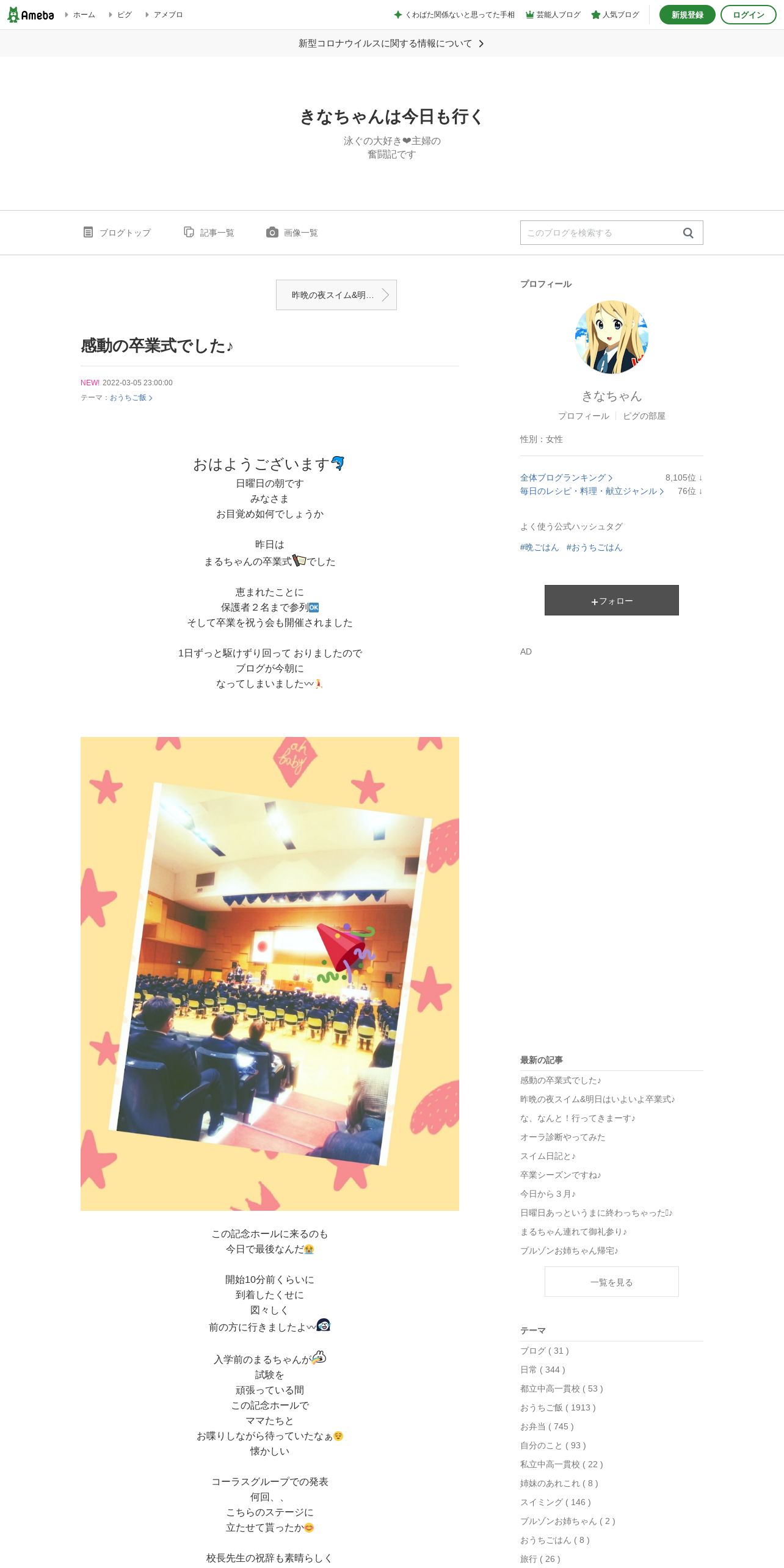Open ピグの部屋 link
Viewport: 784px width, 1568px height.
644,416
